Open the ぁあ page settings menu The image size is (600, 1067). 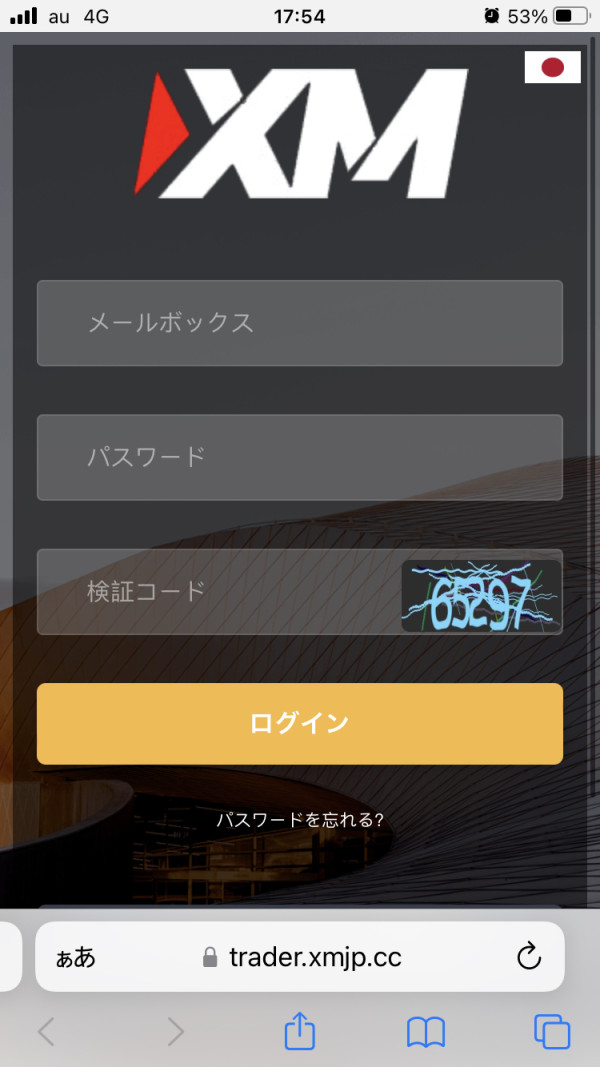(x=76, y=957)
